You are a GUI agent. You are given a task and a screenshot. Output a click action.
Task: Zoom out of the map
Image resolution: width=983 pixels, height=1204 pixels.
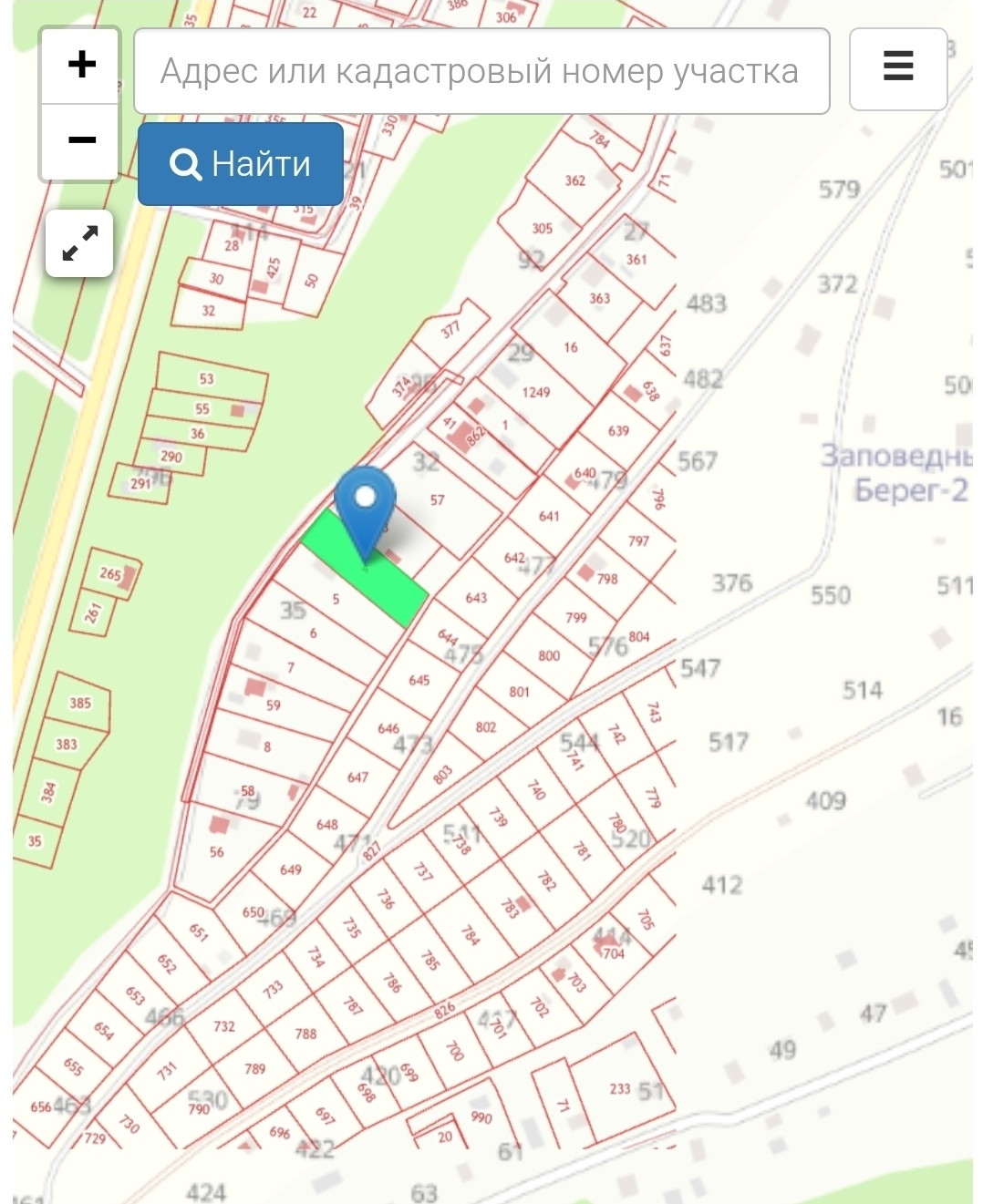click(81, 140)
